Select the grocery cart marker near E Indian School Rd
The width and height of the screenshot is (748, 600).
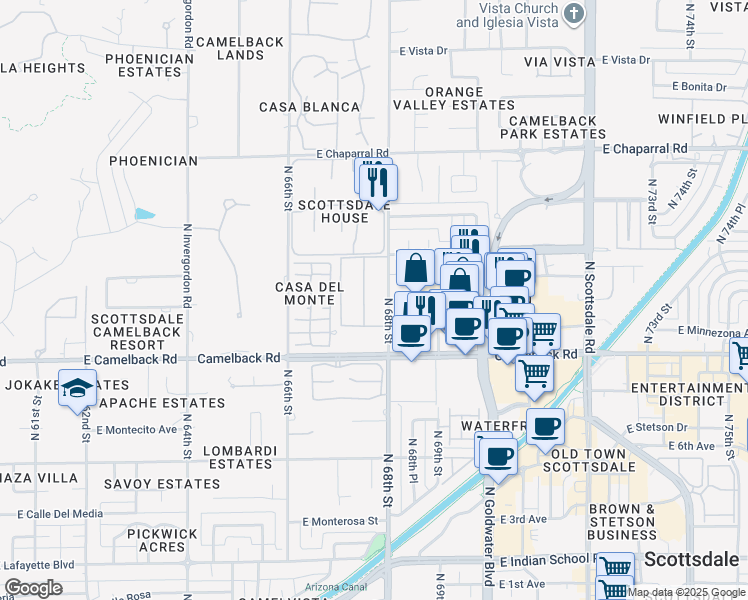615,569
